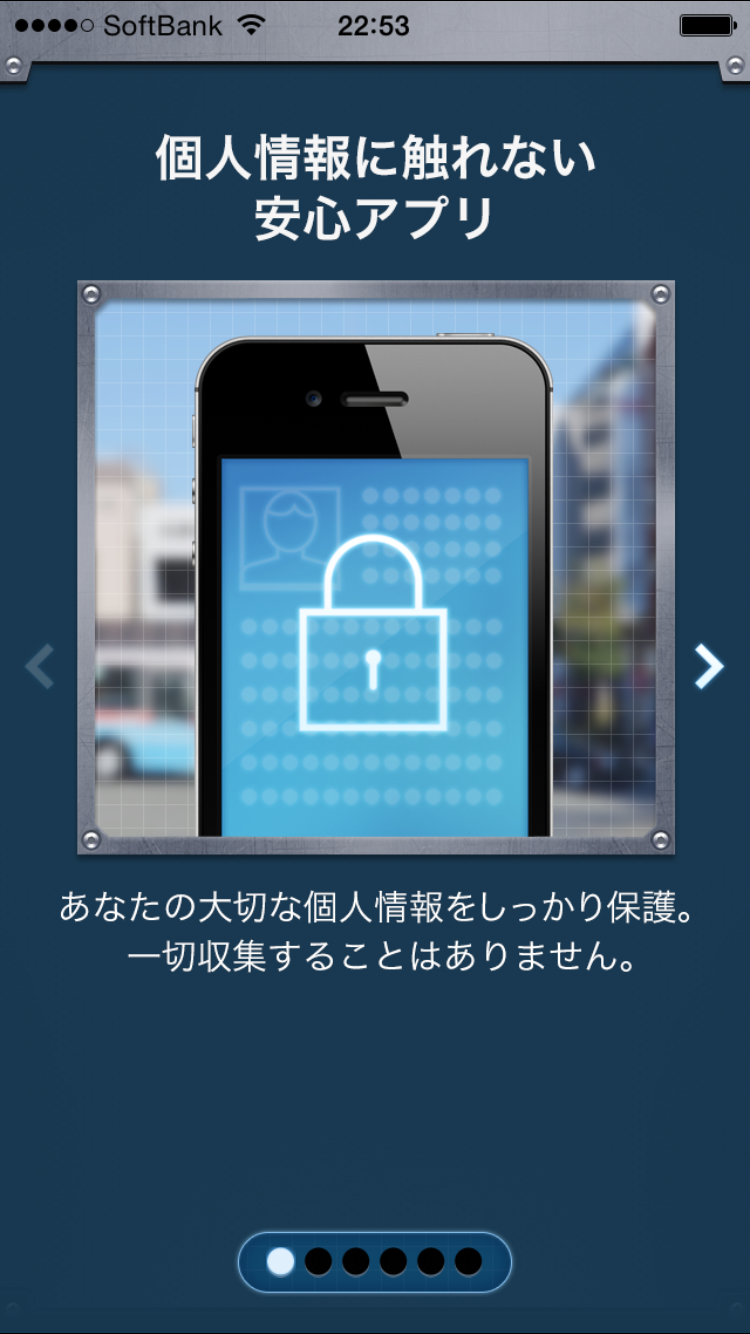Go to the next onboarding slide arrow
Viewport: 750px width, 1334px height.
coord(708,667)
